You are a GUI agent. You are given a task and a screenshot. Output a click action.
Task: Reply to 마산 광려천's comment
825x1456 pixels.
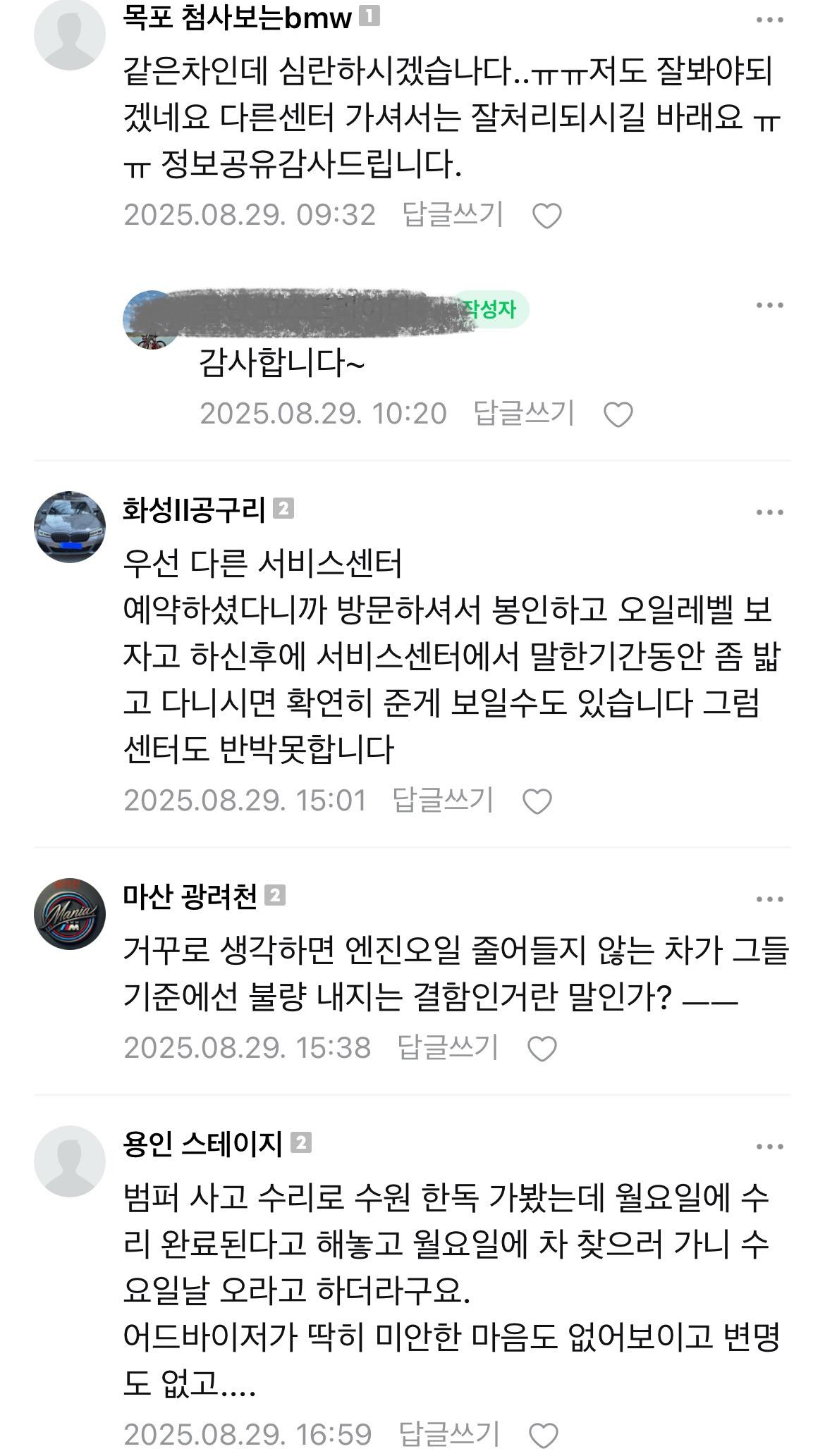(x=448, y=1047)
